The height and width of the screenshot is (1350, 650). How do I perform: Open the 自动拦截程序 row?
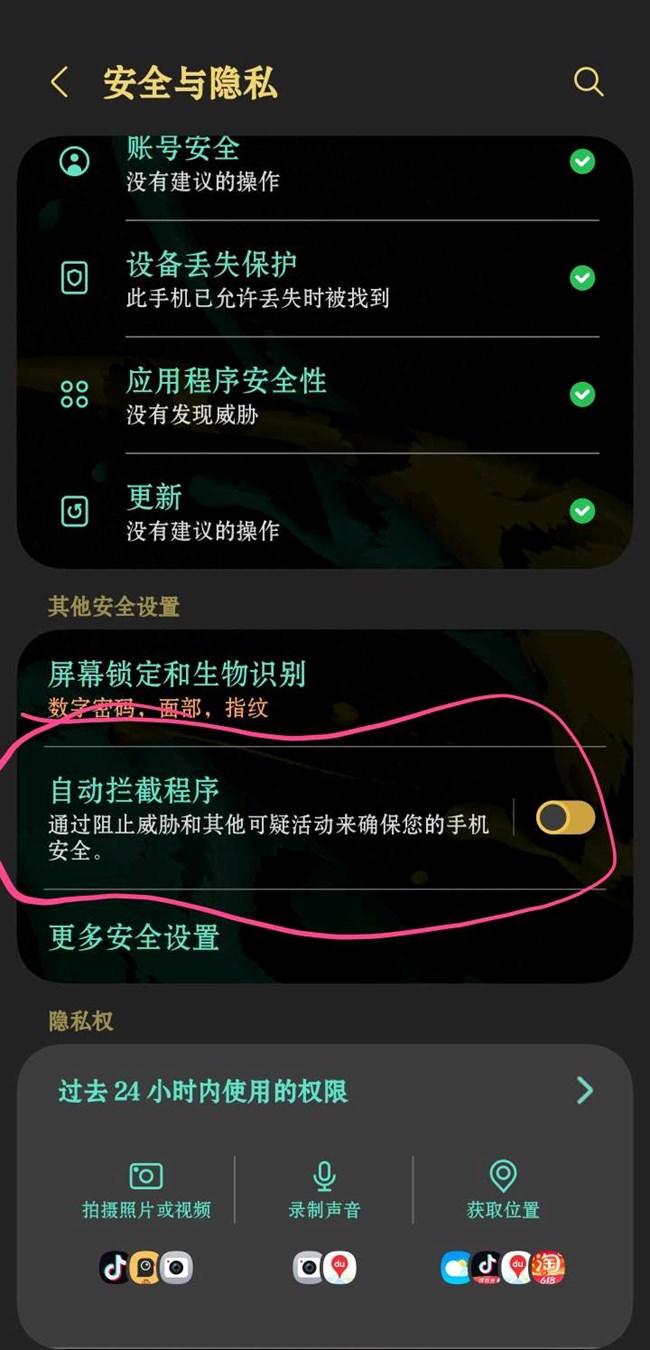270,818
